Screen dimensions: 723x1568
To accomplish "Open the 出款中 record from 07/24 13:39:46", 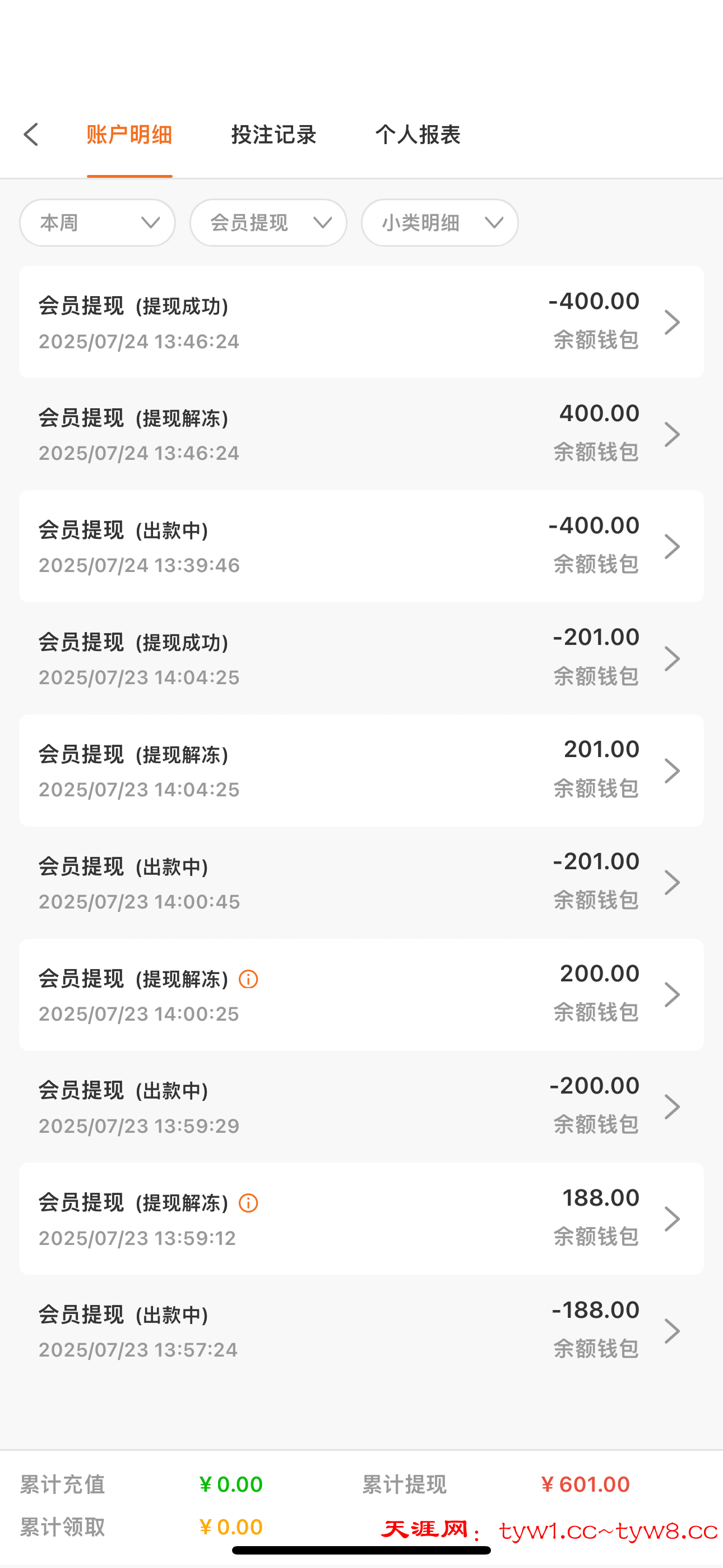I will 361,546.
